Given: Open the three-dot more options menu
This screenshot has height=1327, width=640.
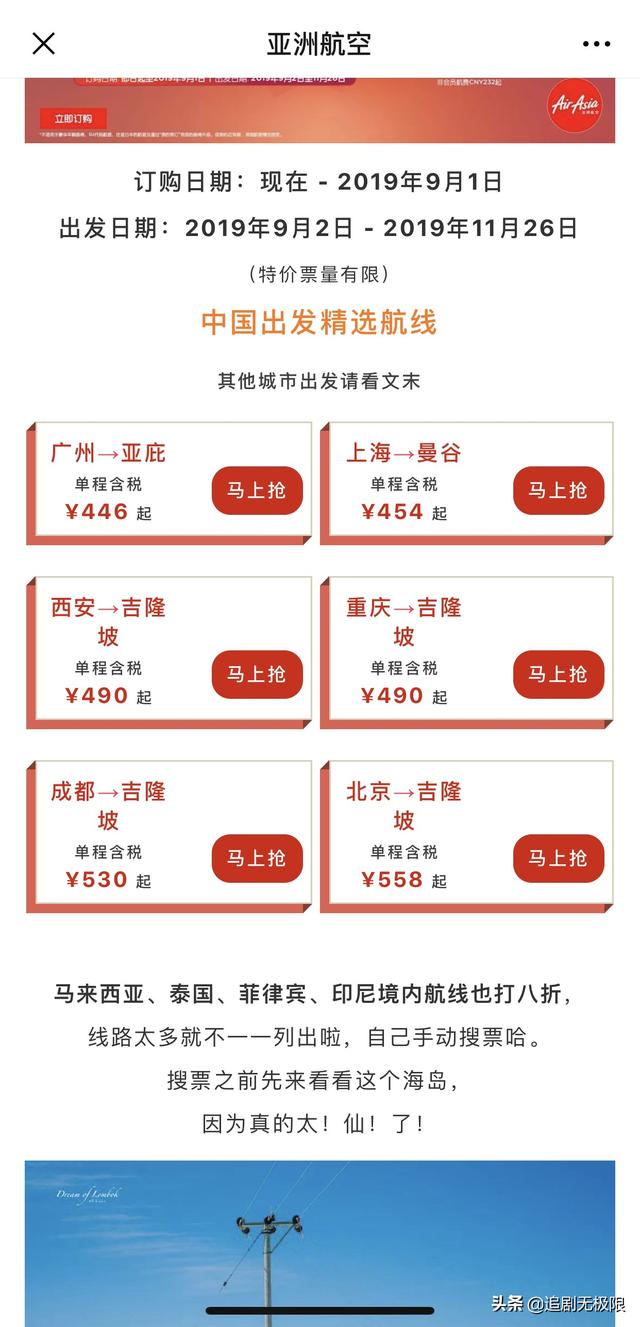Looking at the screenshot, I should coord(596,44).
